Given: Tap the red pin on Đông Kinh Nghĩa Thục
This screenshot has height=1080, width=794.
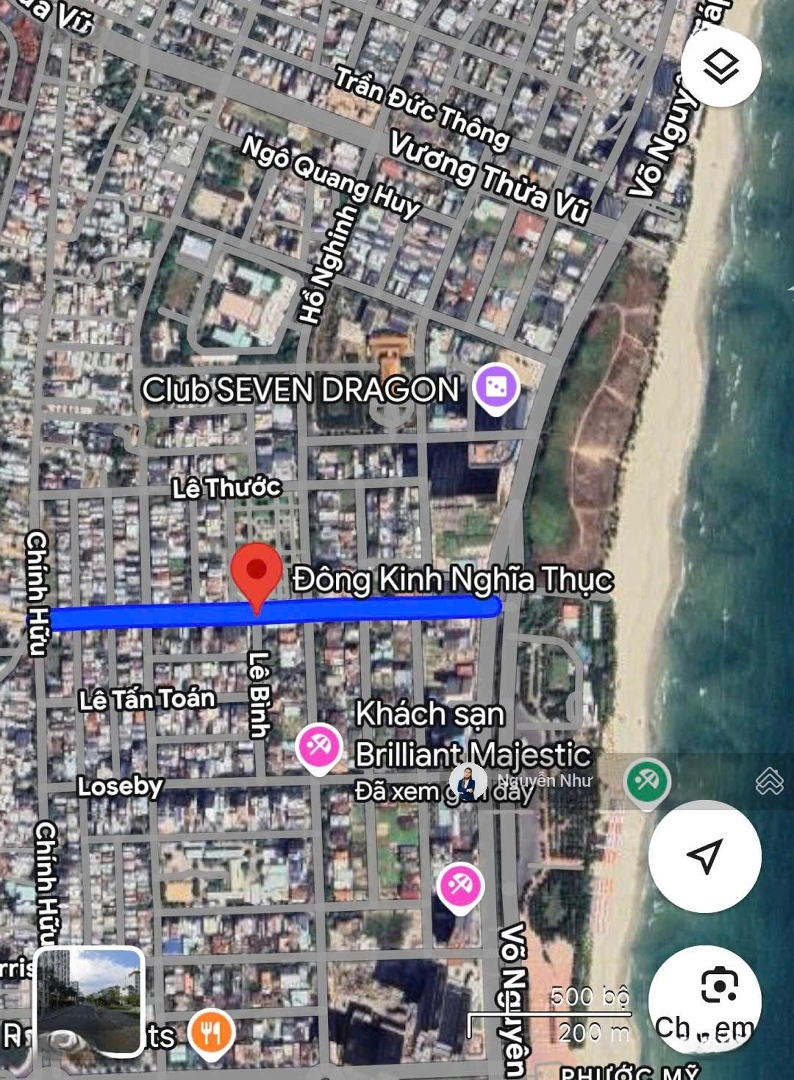Looking at the screenshot, I should (x=257, y=572).
